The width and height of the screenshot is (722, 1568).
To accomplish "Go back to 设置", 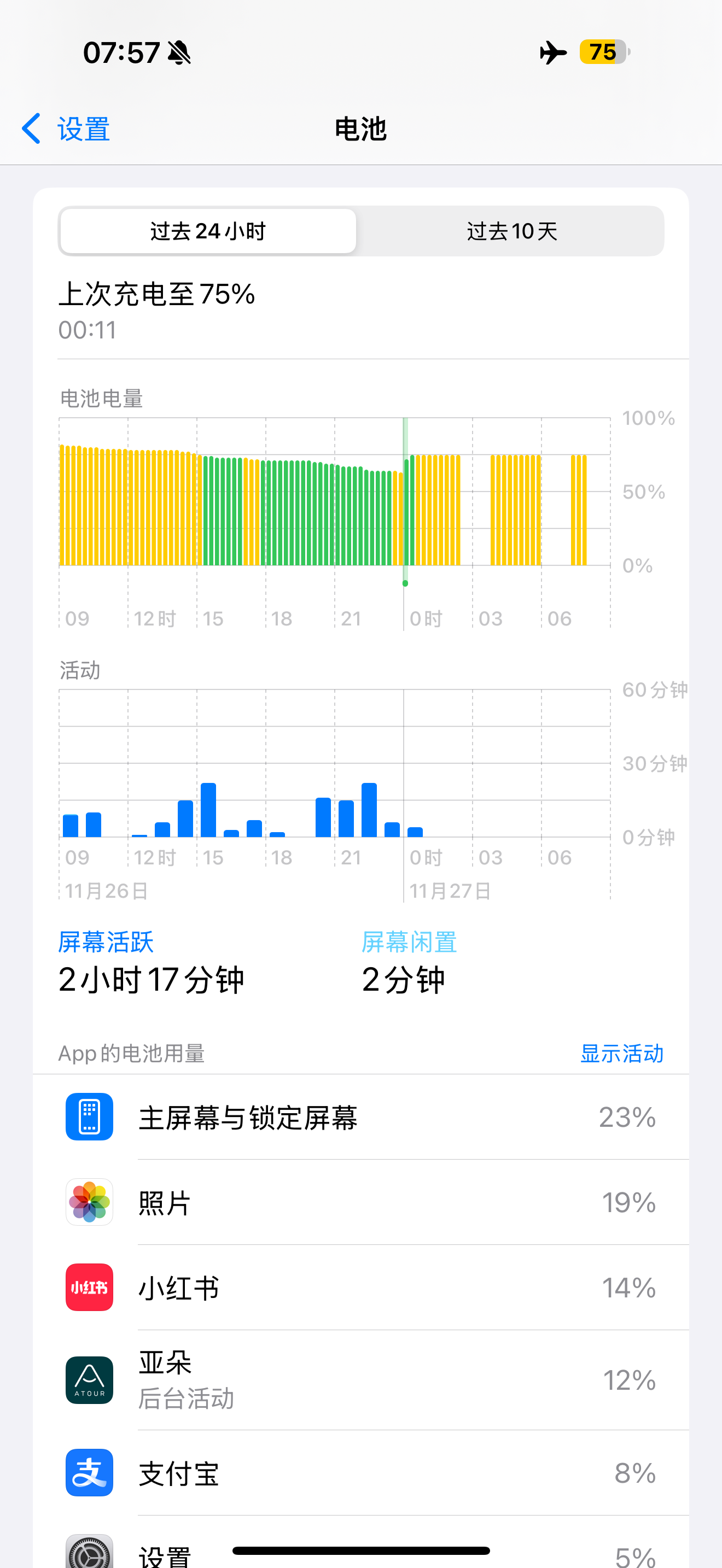I will pos(66,129).
